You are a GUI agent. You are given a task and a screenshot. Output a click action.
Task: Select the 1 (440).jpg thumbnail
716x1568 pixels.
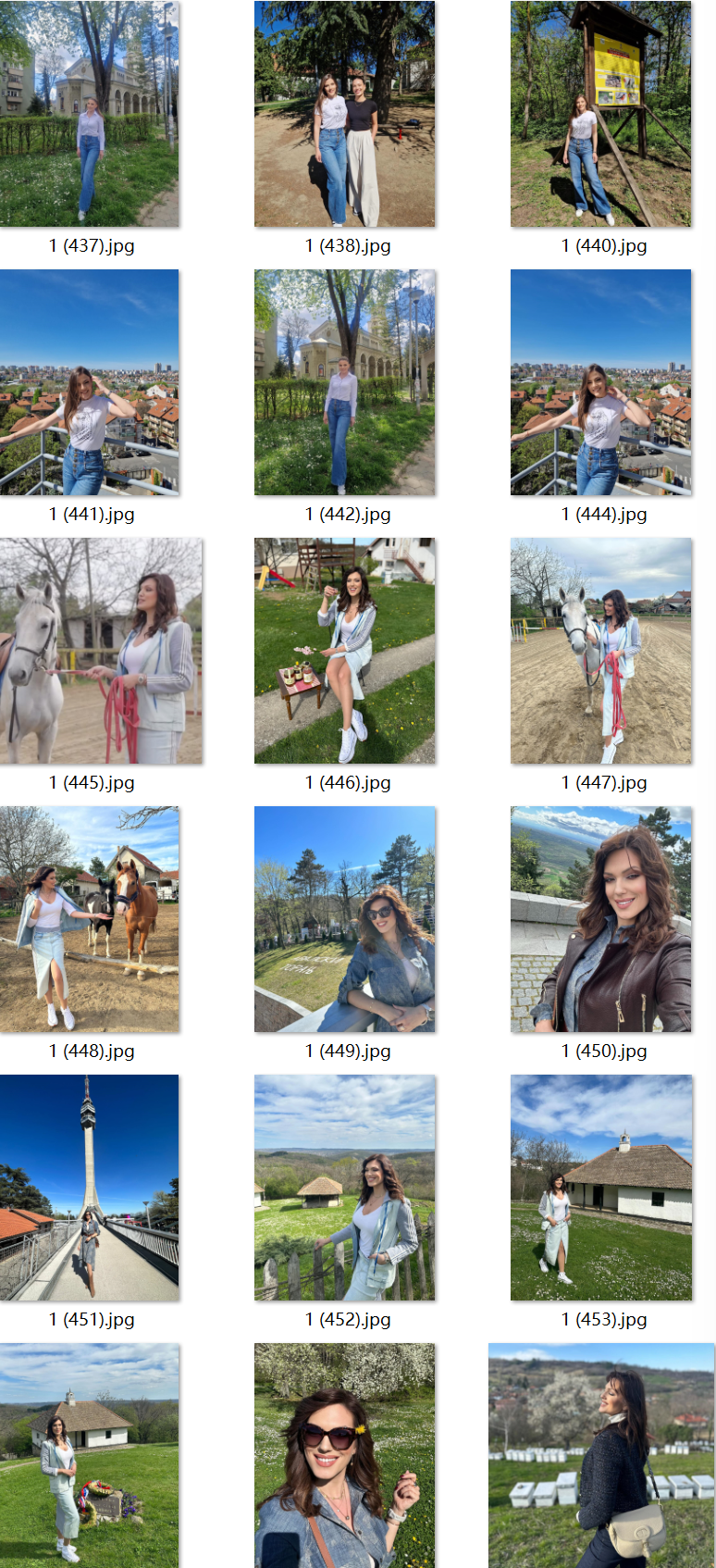click(x=600, y=114)
